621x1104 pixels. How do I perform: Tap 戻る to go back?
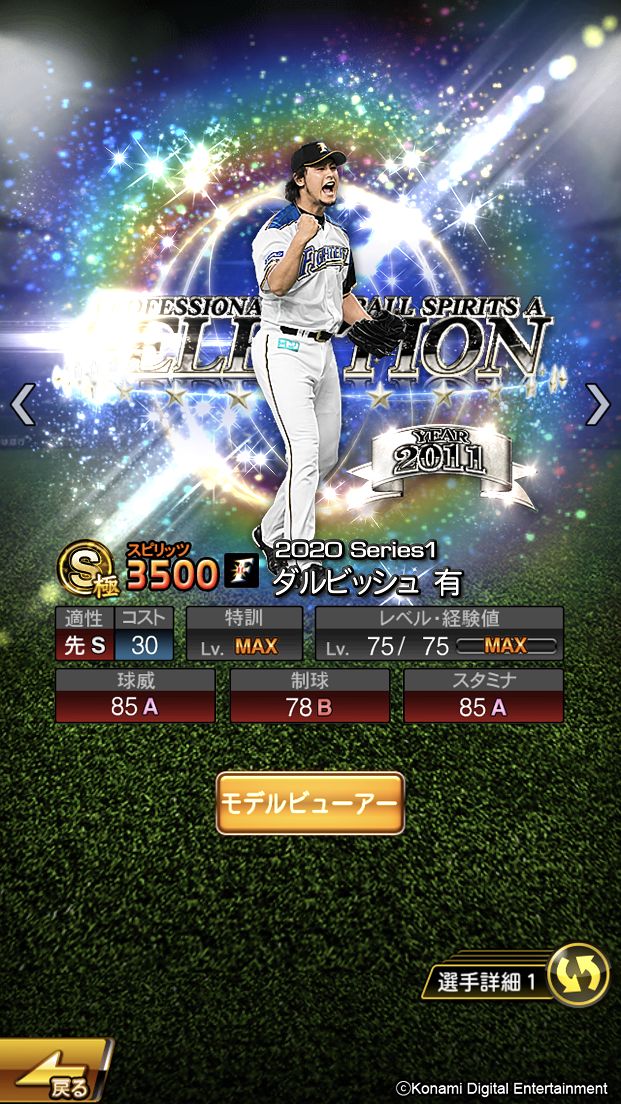[x=56, y=1070]
